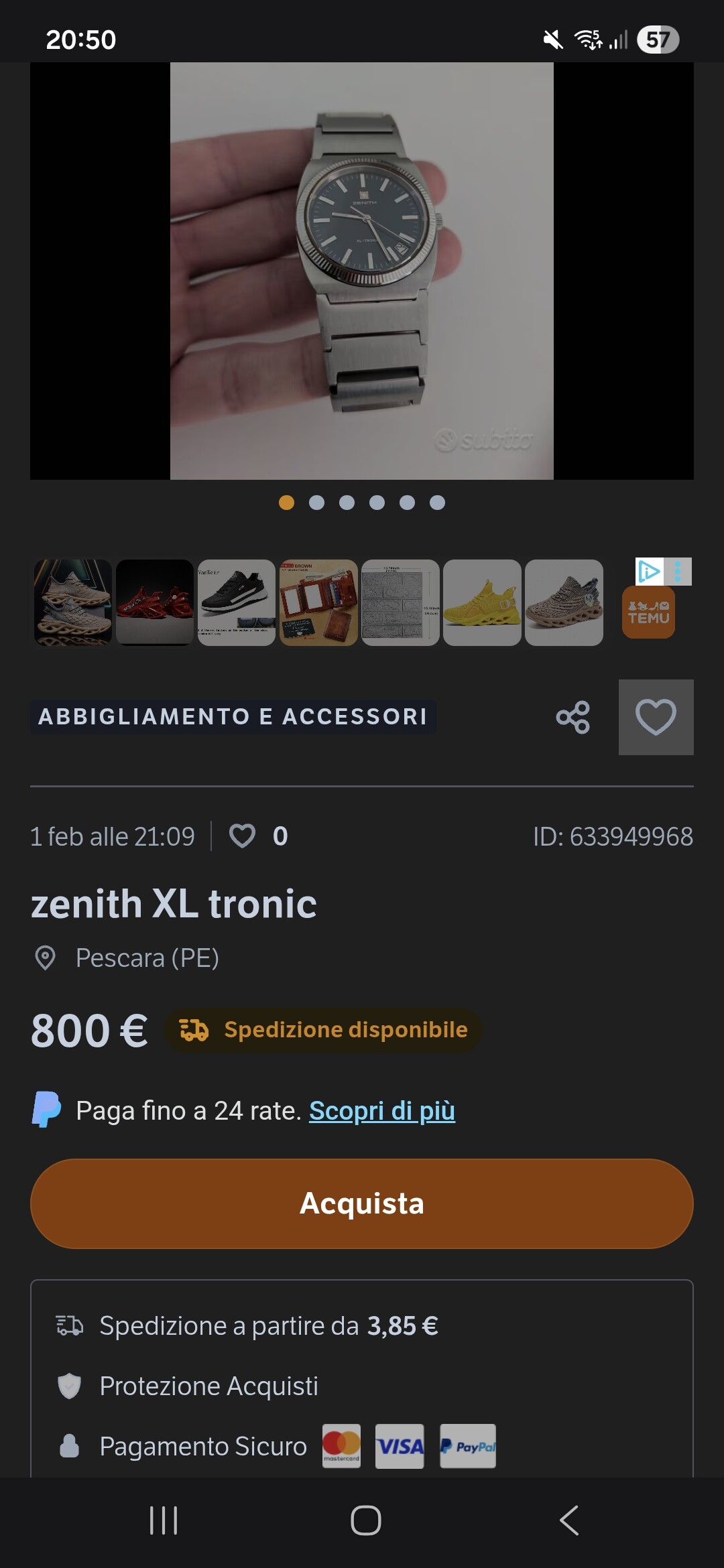Open the red sneaker ad tile

155,602
